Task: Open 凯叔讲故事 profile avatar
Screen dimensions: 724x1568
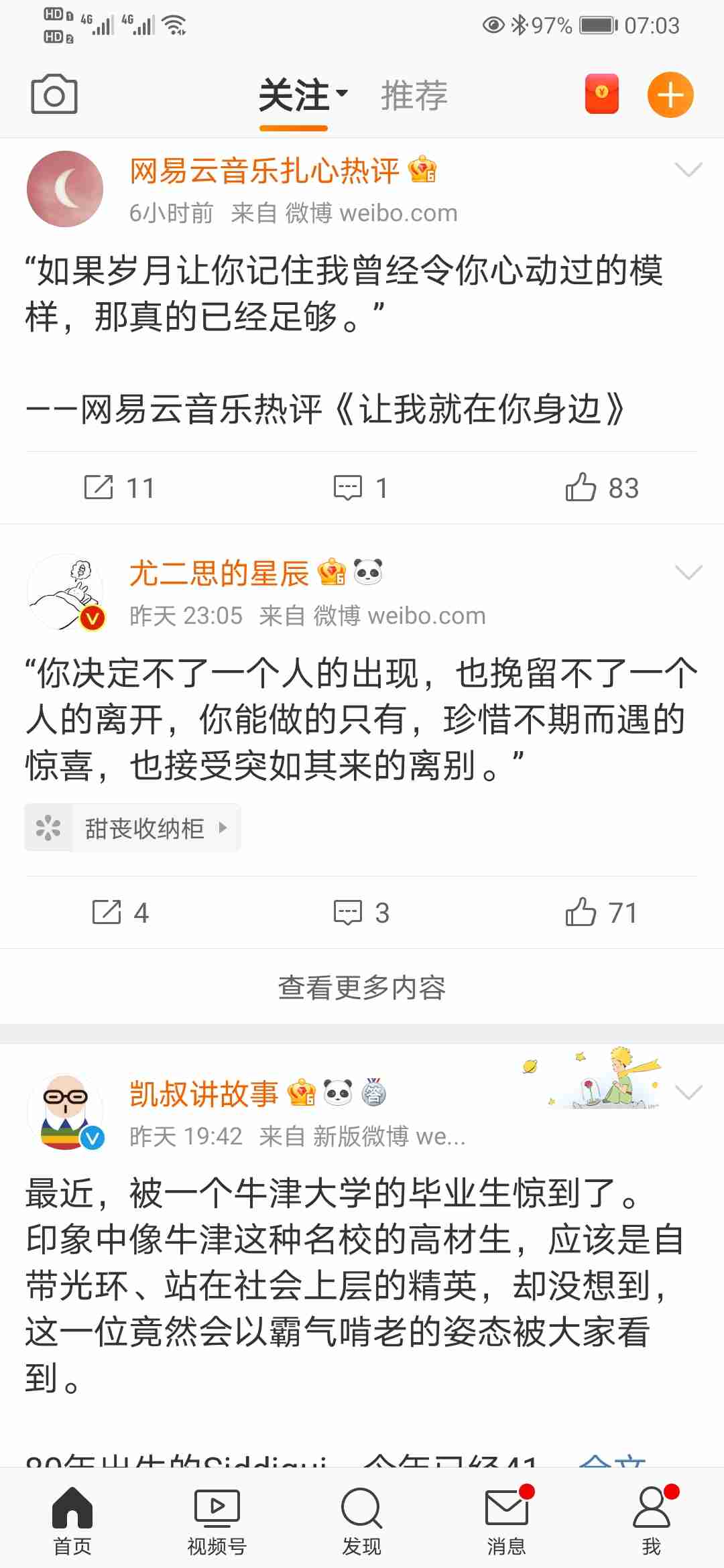Action: pyautogui.click(x=65, y=1112)
